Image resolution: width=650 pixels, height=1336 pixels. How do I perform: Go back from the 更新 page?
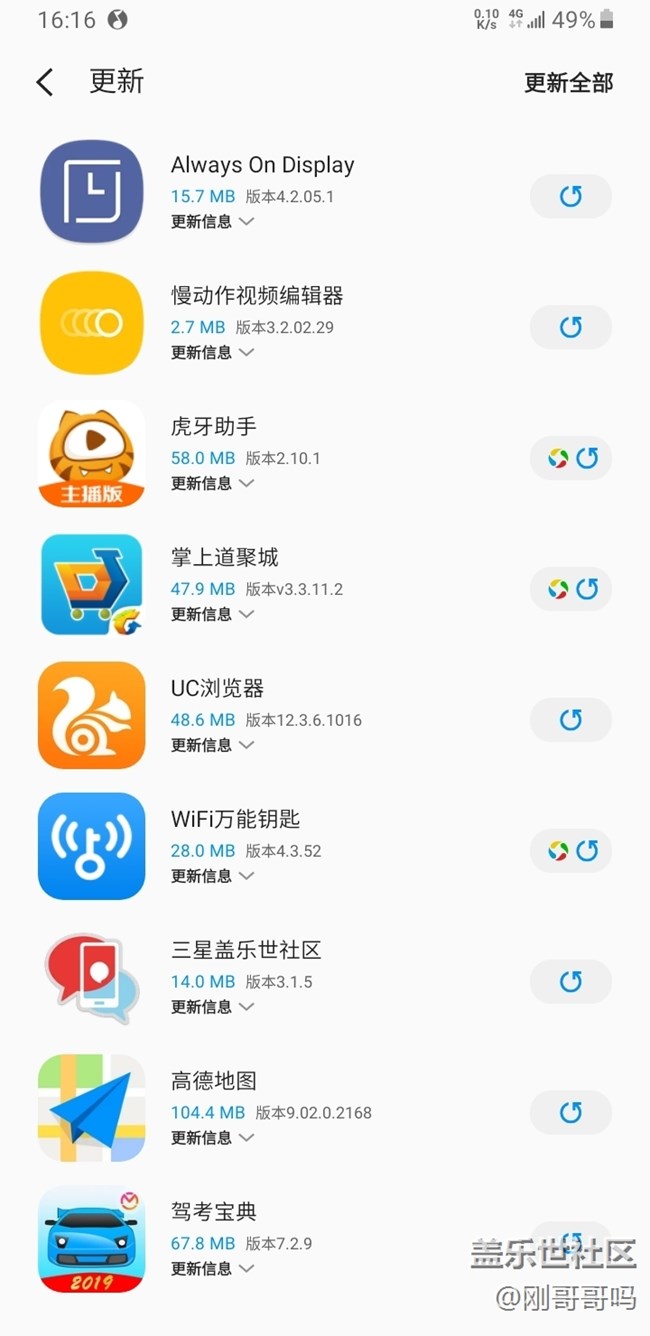[x=45, y=82]
